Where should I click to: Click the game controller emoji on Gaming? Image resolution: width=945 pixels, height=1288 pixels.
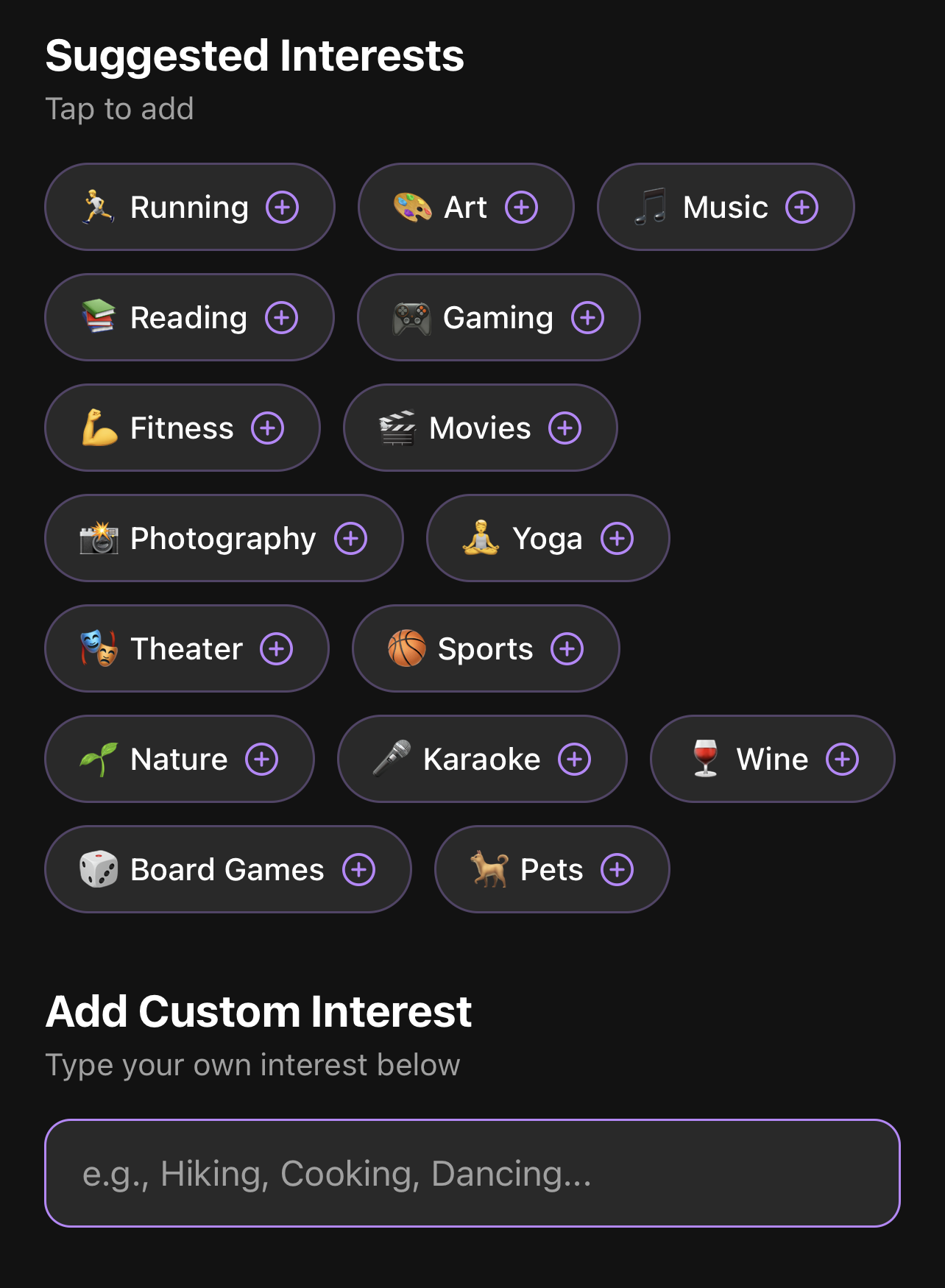[x=412, y=317]
